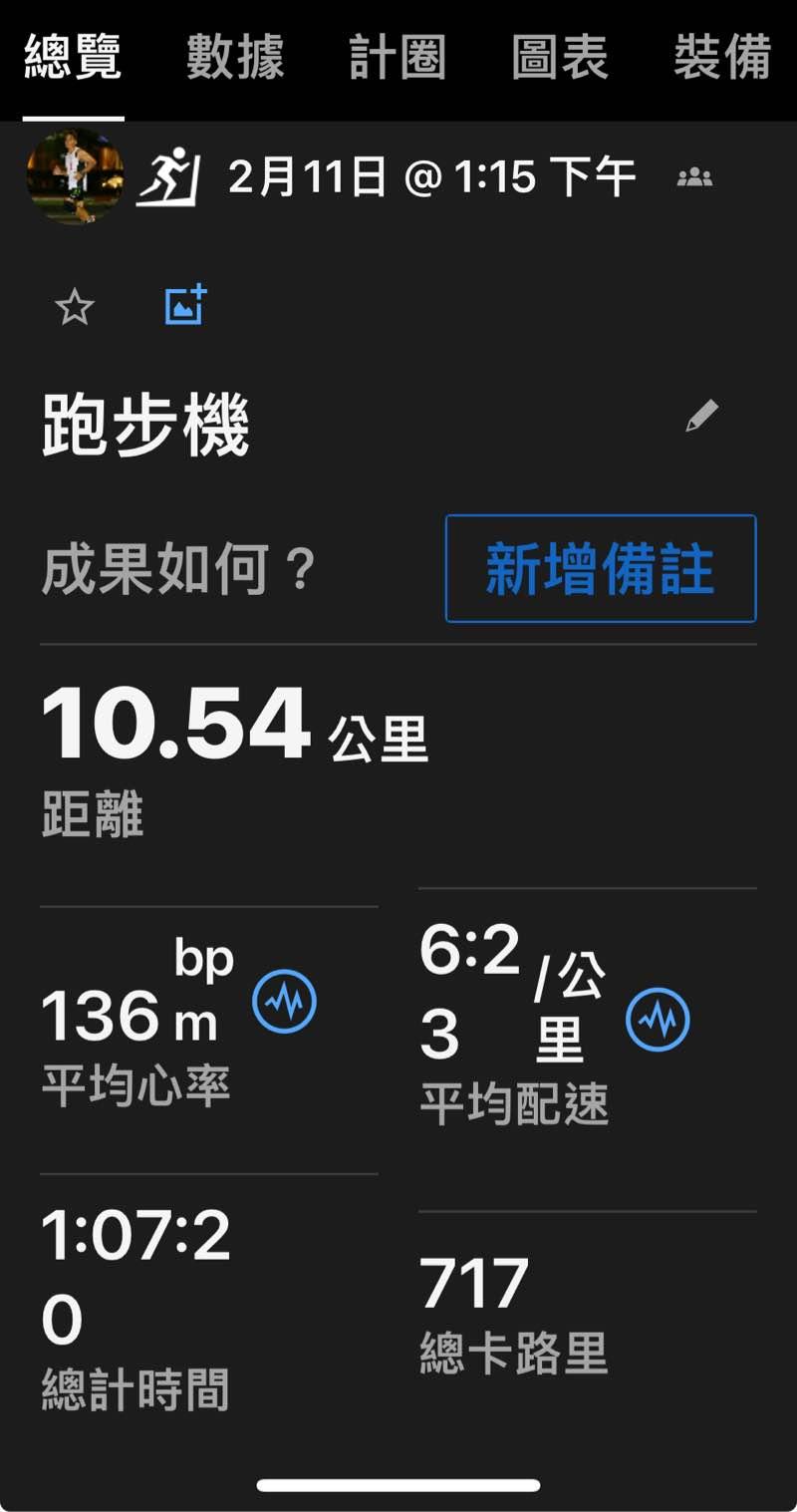Switch to the 數據 tab
Image resolution: width=797 pixels, height=1512 pixels.
click(235, 58)
